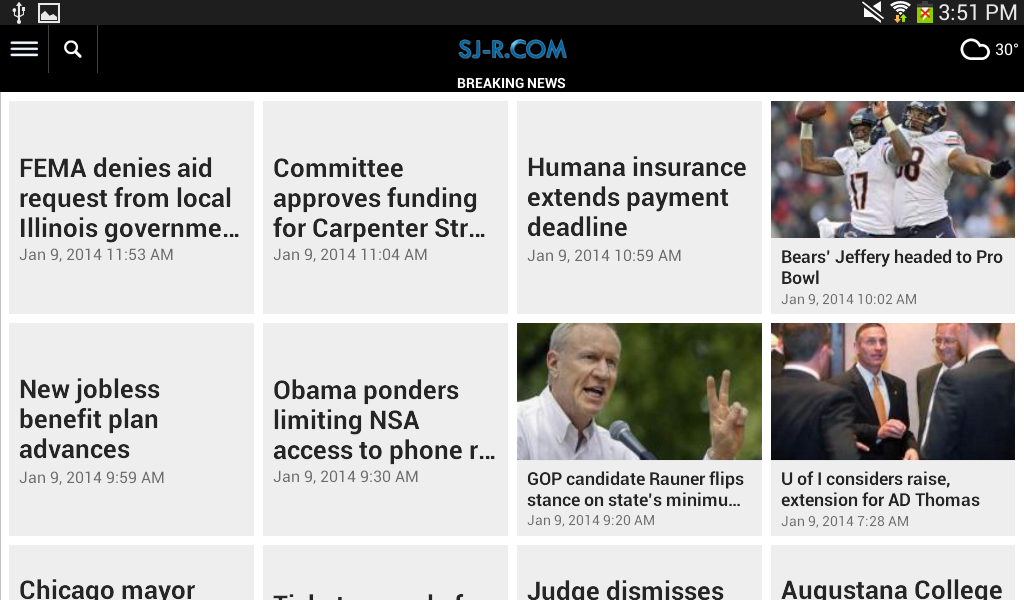Screen dimensions: 1024x600
Task: Open FEMA denies aid request article
Action: [x=131, y=207]
